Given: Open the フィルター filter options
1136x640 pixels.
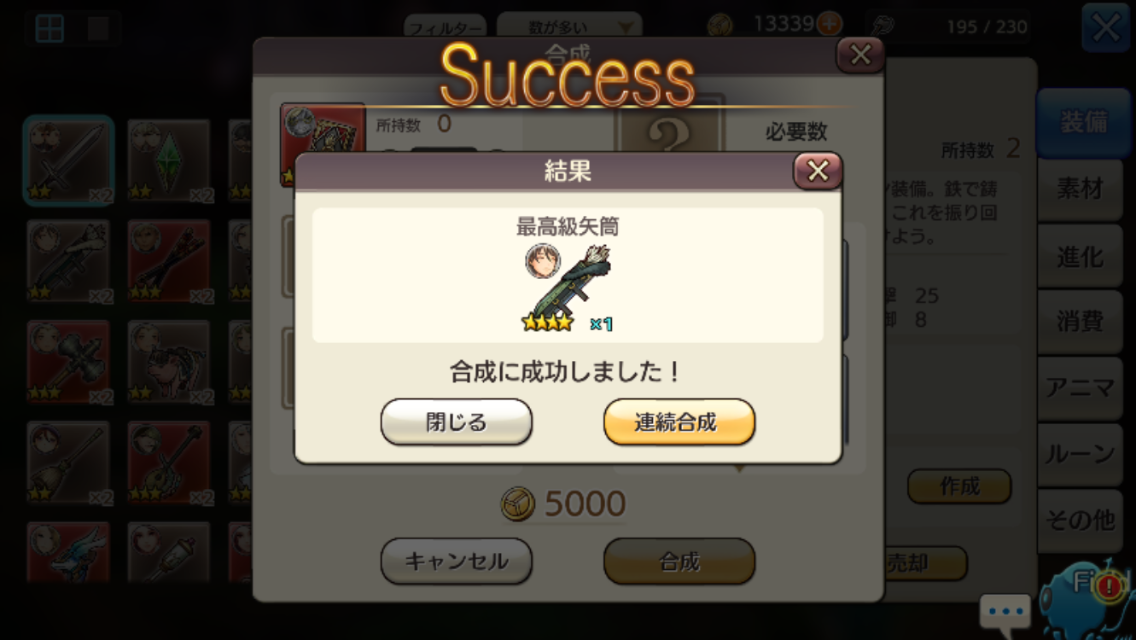Looking at the screenshot, I should (444, 29).
